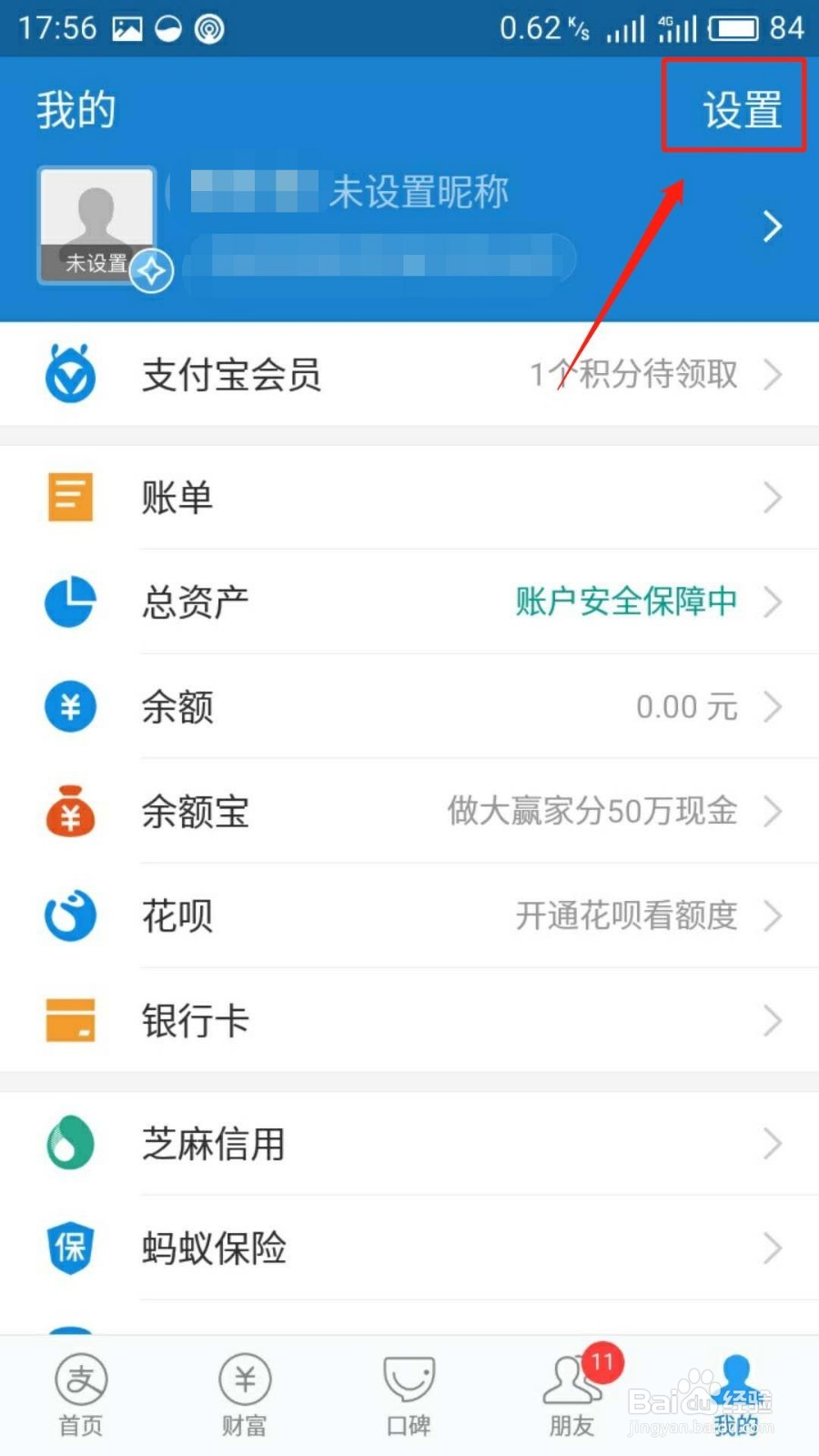The image size is (819, 1456).
Task: Tap the 花呗 icon
Action: pyautogui.click(x=69, y=915)
